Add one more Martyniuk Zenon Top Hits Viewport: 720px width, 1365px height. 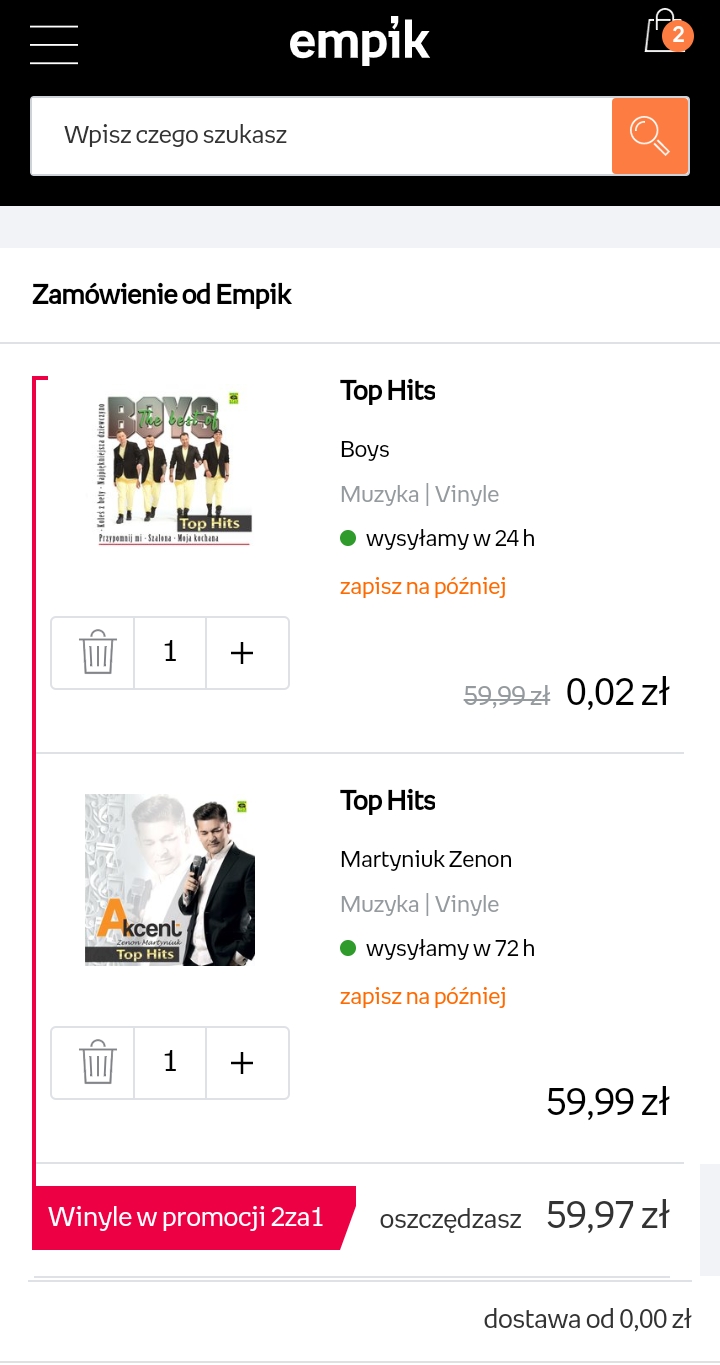point(243,1063)
